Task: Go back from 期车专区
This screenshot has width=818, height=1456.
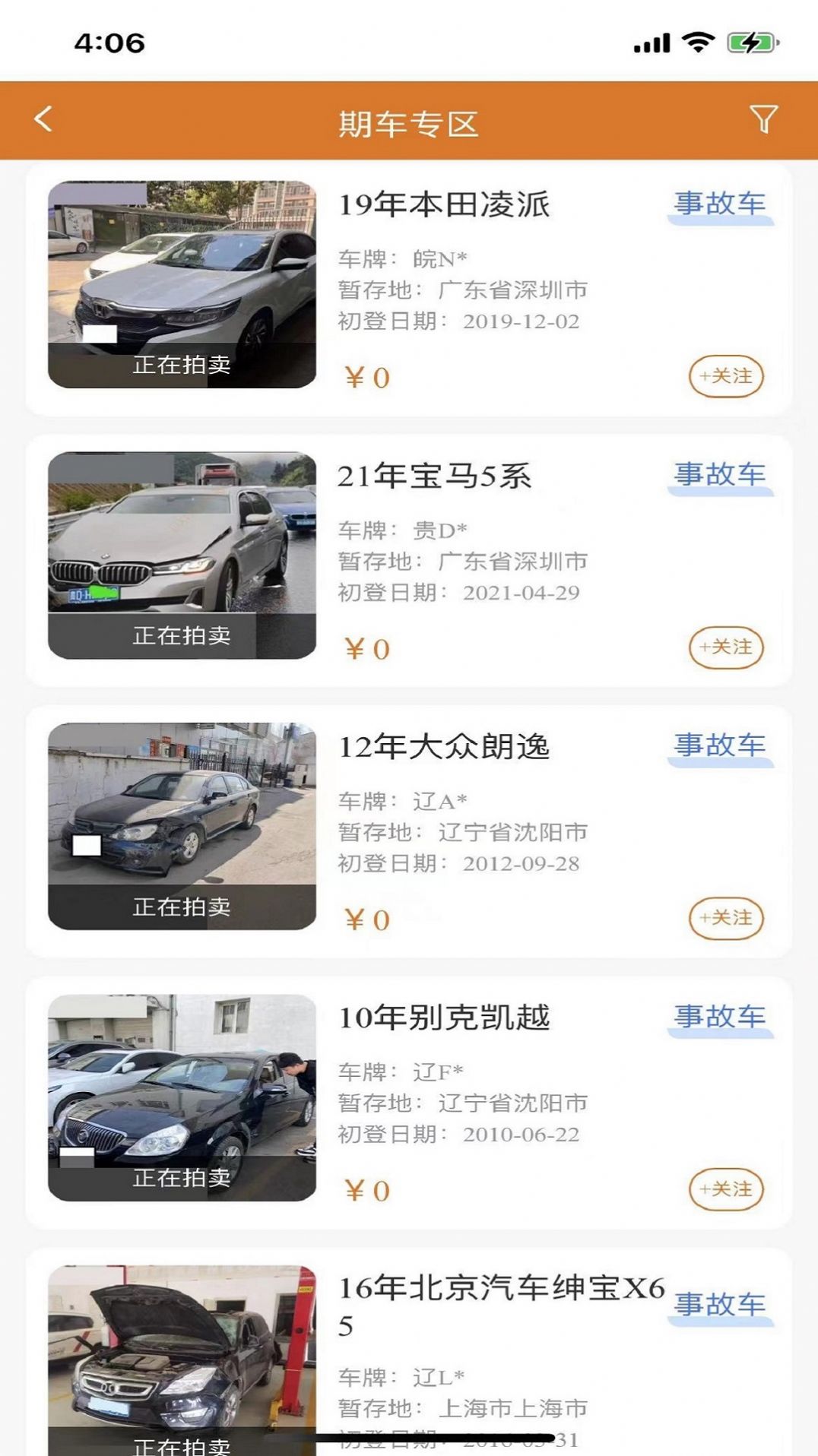Action: [43, 119]
